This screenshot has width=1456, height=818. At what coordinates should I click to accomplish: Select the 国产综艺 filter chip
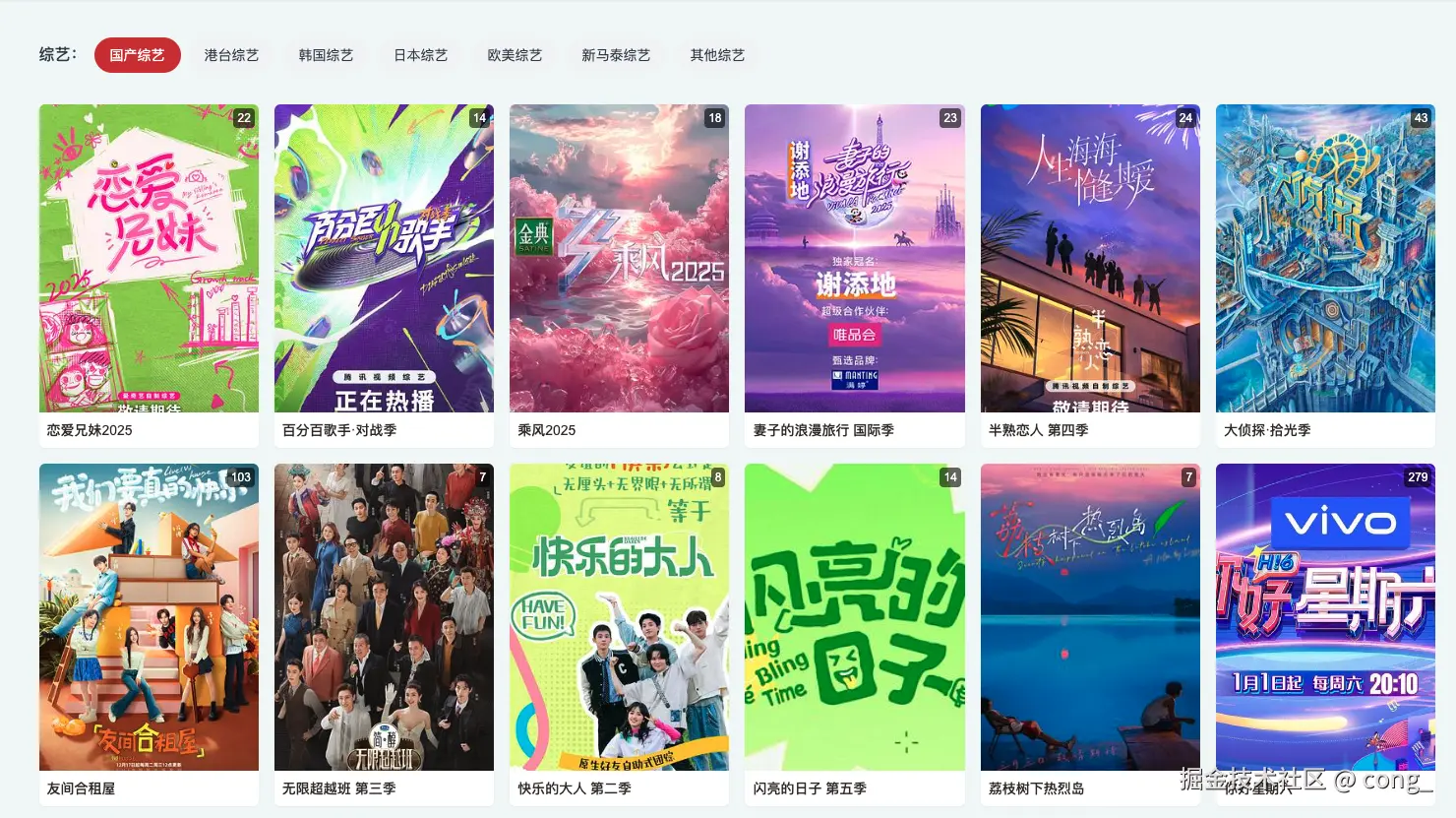(138, 55)
